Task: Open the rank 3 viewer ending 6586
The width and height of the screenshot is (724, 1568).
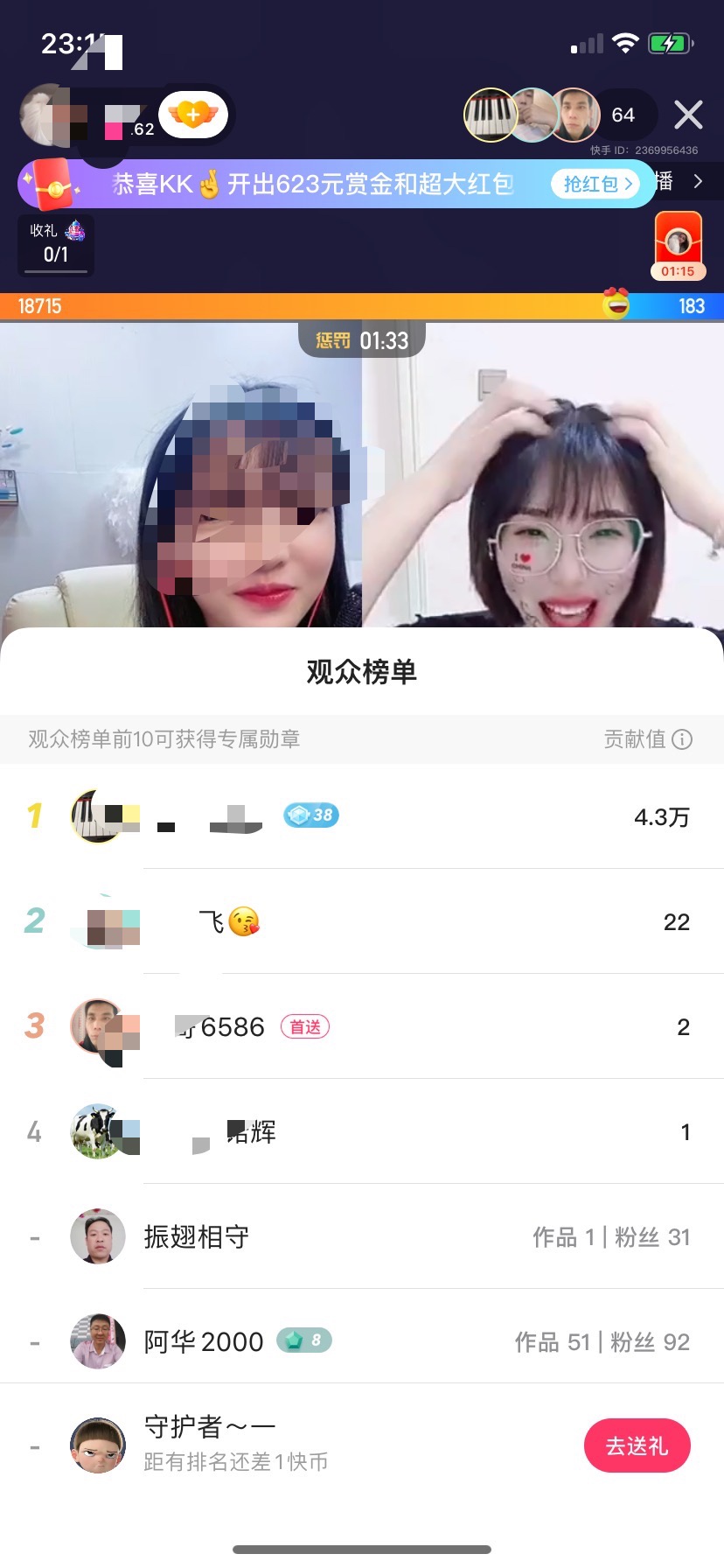Action: pos(362,1026)
